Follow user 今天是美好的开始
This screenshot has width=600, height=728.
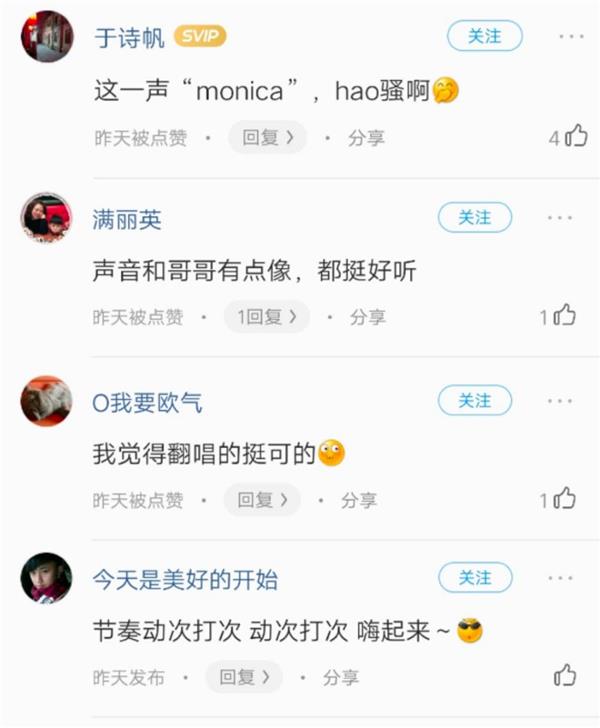475,578
